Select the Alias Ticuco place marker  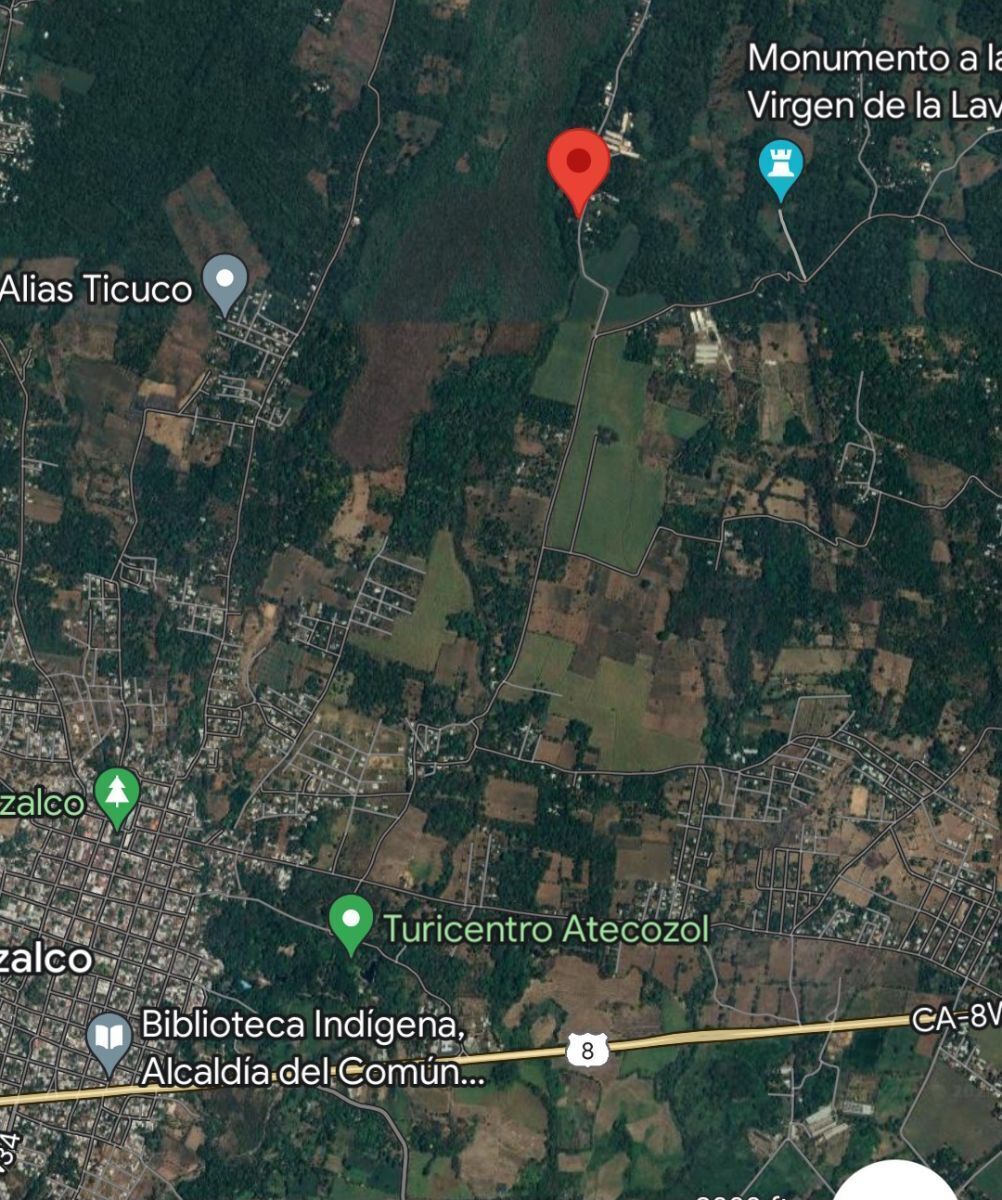click(225, 280)
